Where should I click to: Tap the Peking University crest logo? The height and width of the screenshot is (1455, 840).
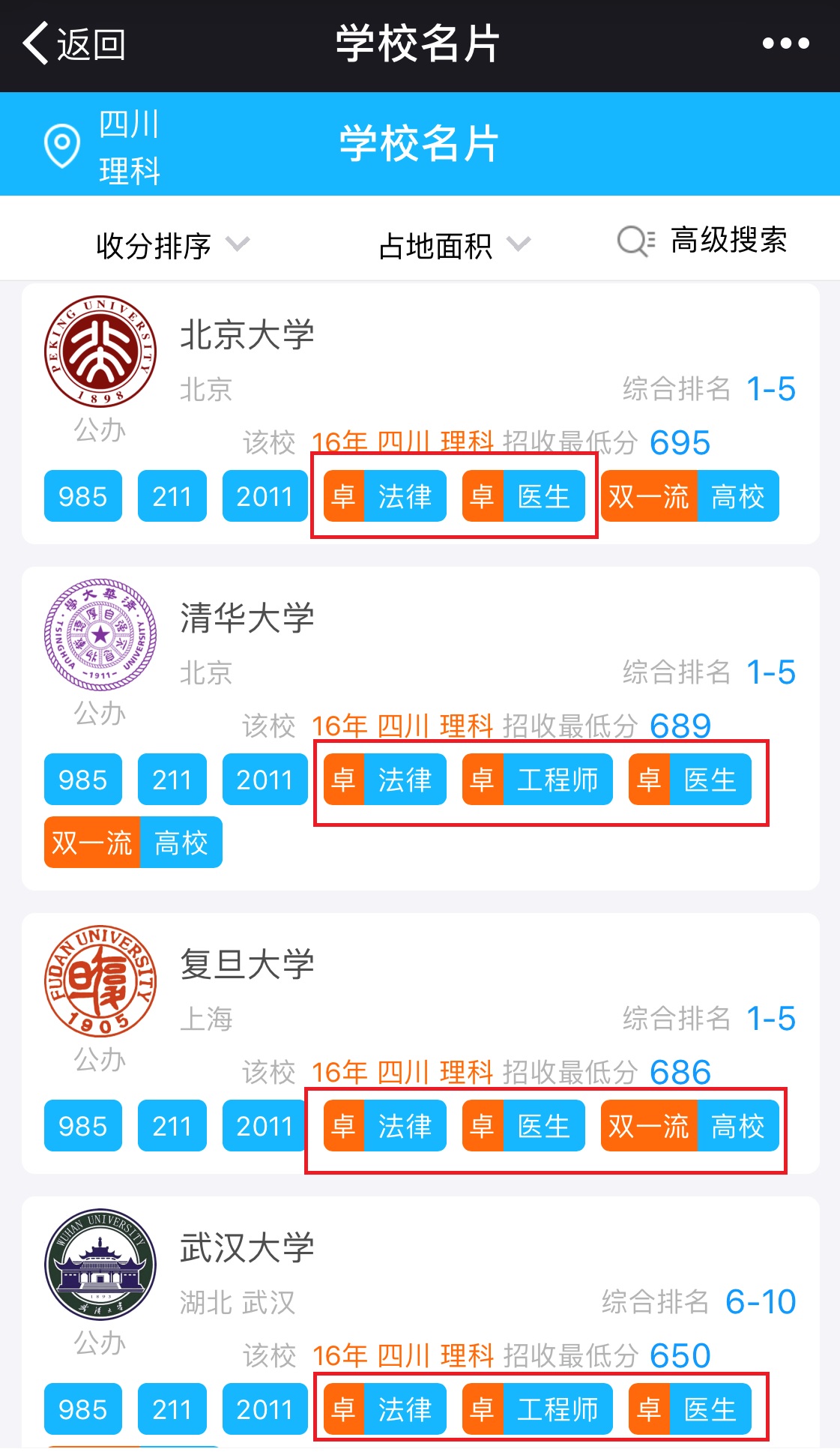(x=100, y=352)
